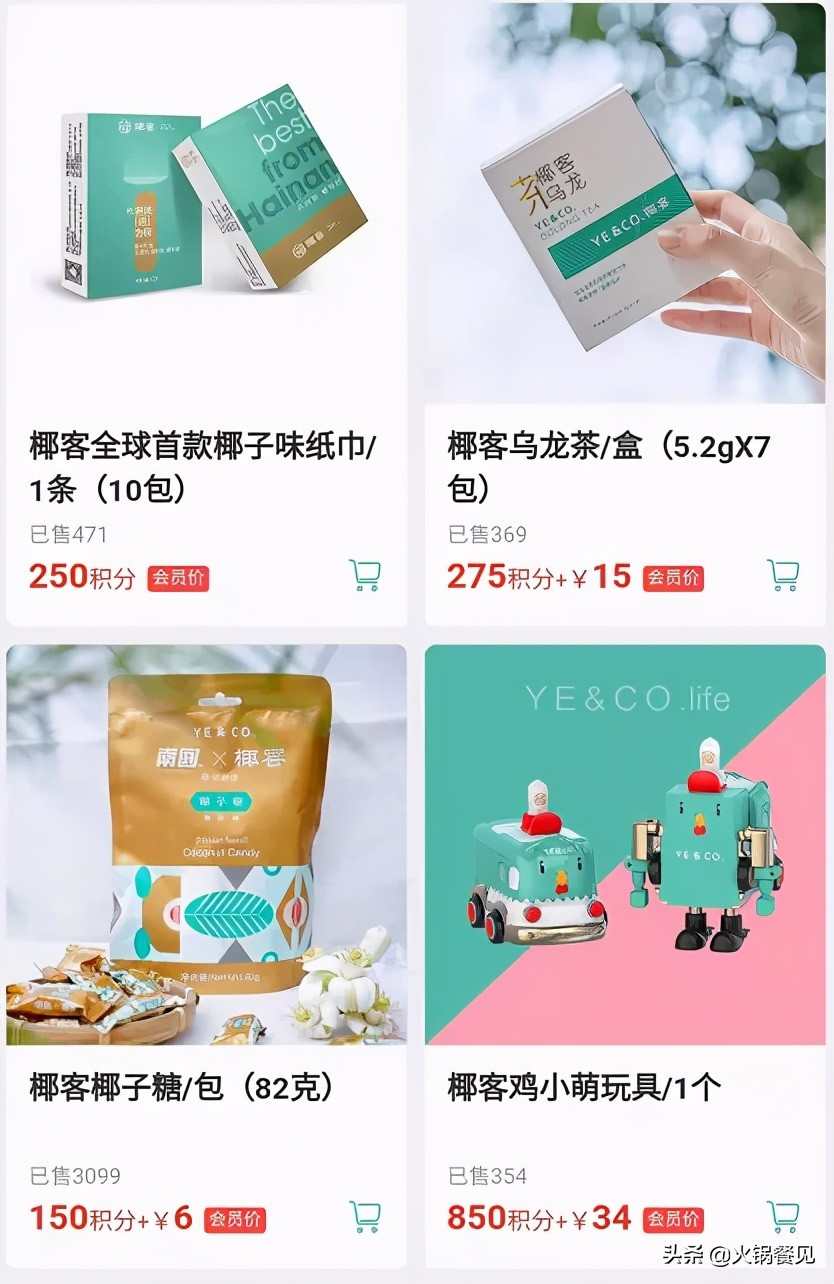This screenshot has height=1284, width=834.
Task: Add 椰客椰子糖 to the cart
Action: pos(365,1217)
